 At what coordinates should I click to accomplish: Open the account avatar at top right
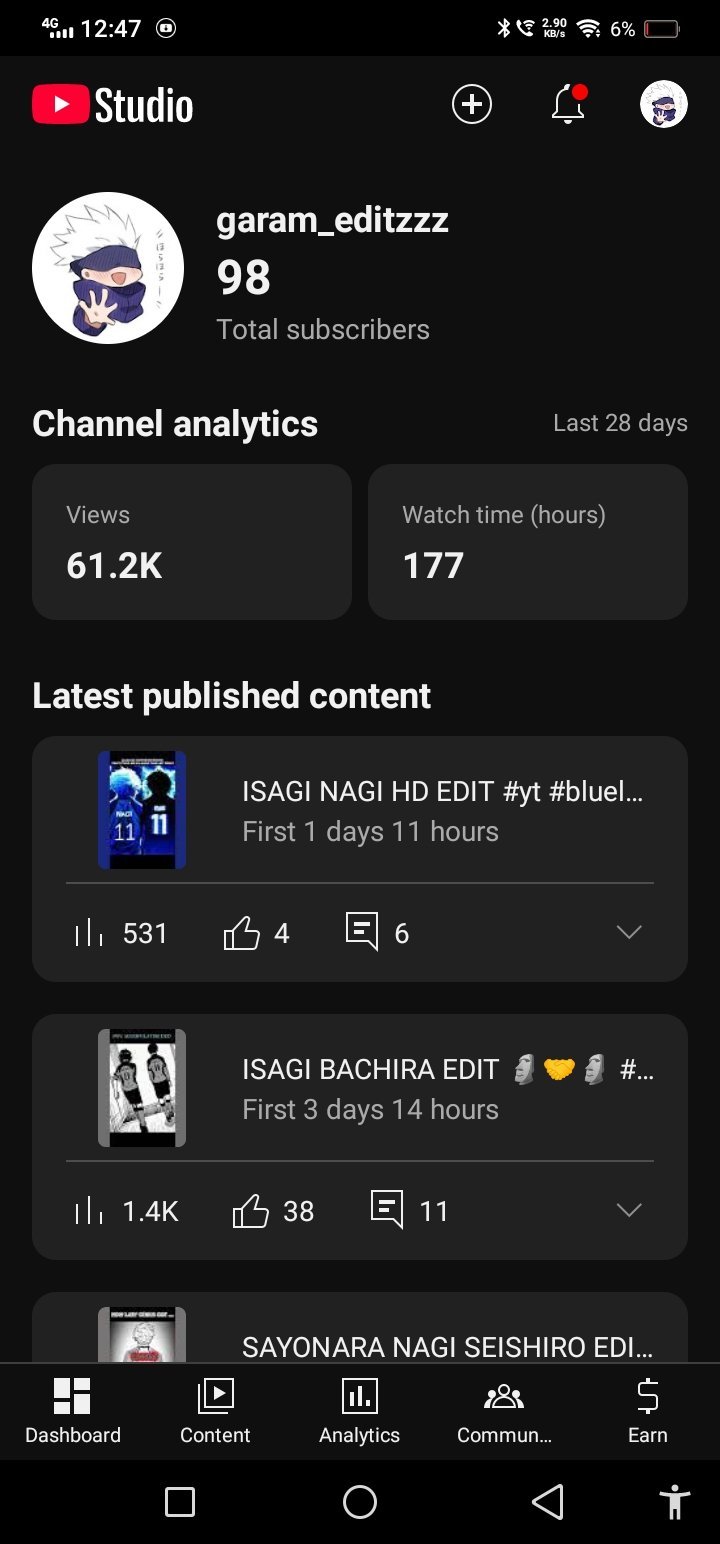(x=664, y=104)
